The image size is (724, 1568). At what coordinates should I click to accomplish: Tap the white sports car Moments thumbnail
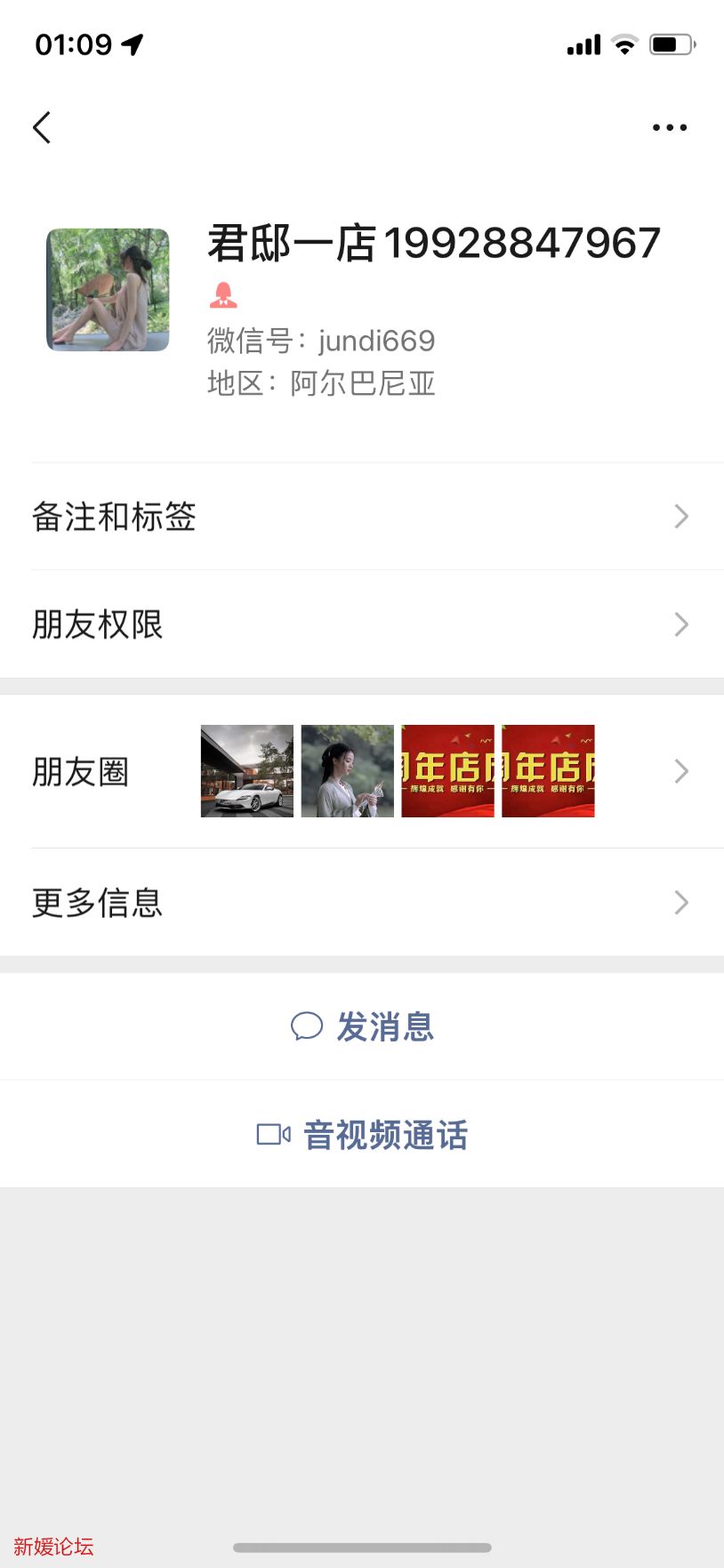pyautogui.click(x=246, y=771)
